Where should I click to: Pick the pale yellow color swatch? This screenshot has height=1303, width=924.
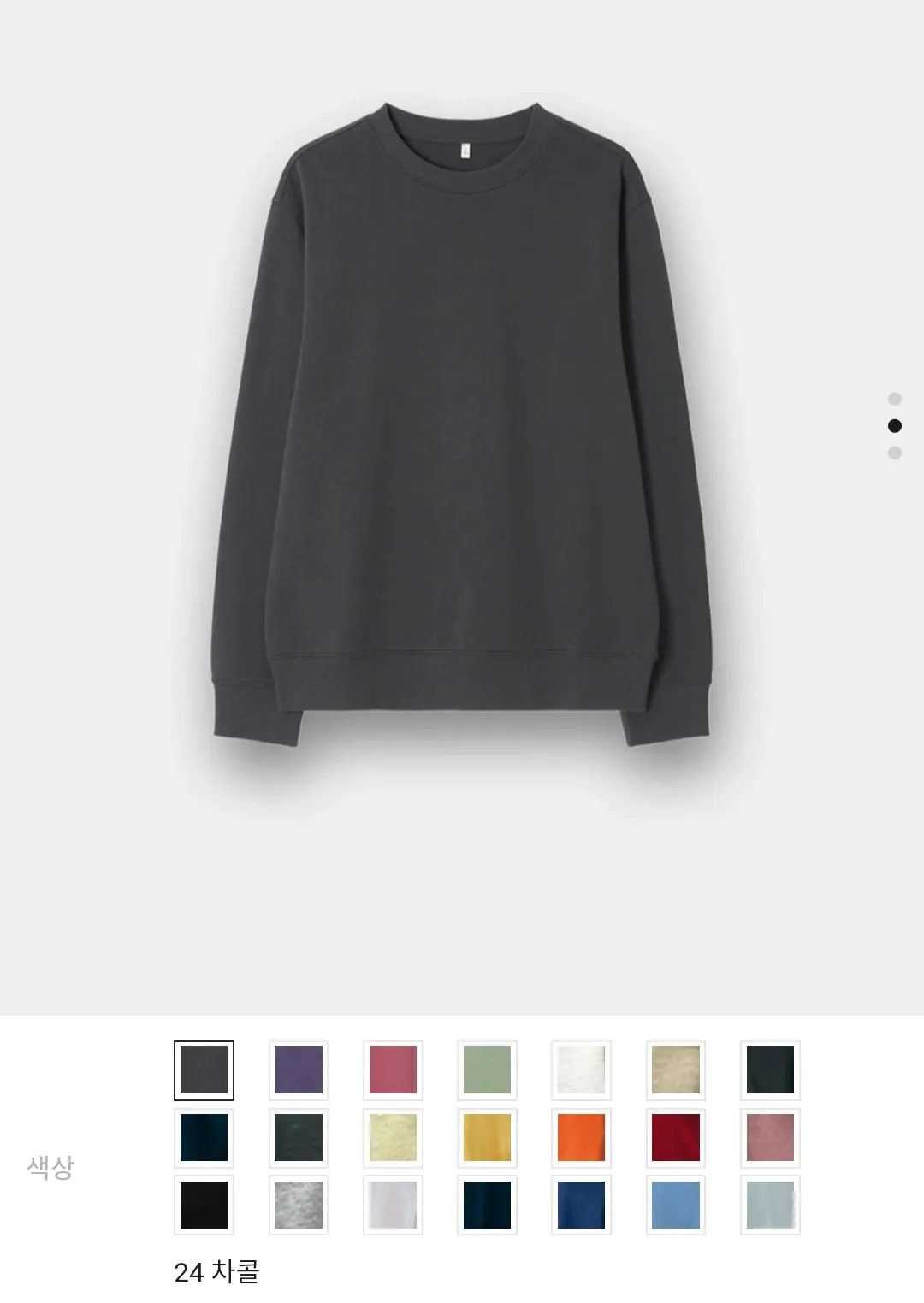(393, 1138)
